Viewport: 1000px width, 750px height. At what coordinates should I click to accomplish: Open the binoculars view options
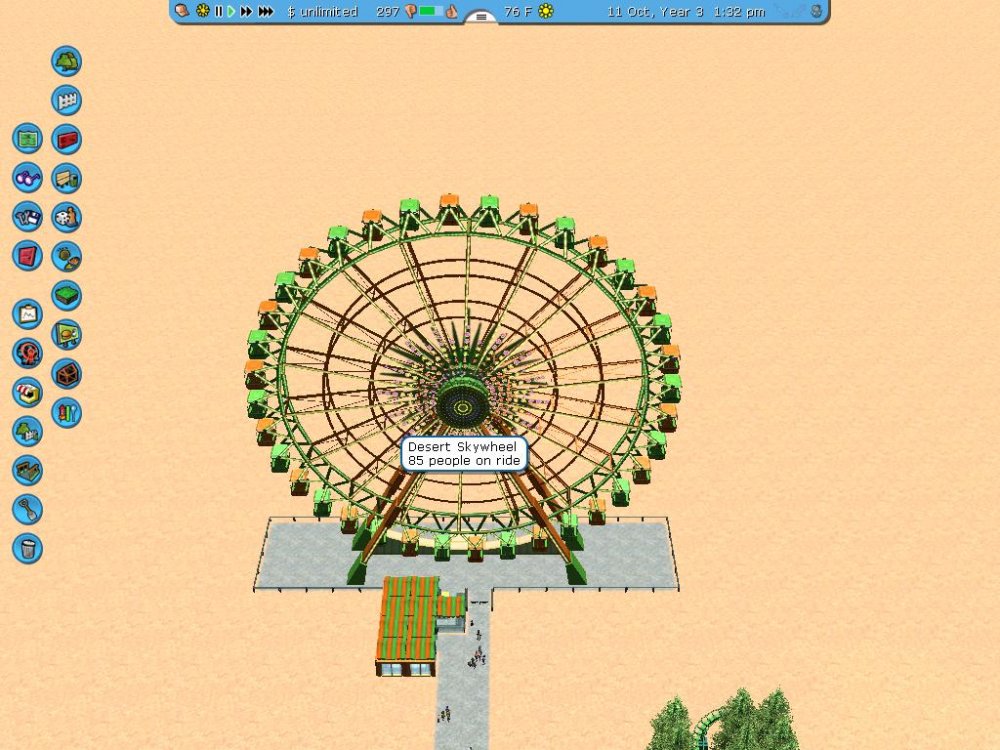(x=27, y=177)
